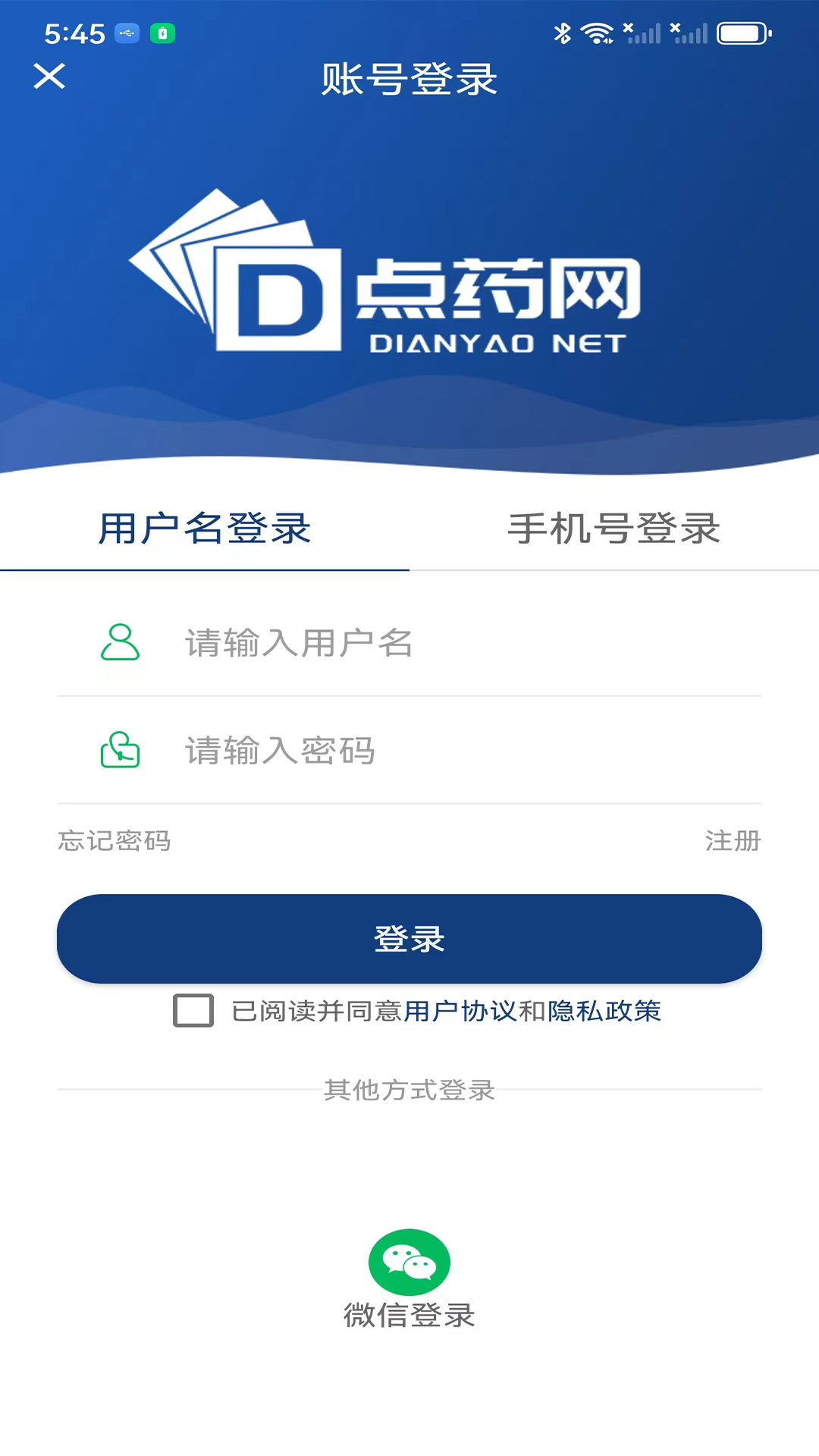The width and height of the screenshot is (819, 1456).
Task: Focus the password input field
Action: [x=455, y=751]
